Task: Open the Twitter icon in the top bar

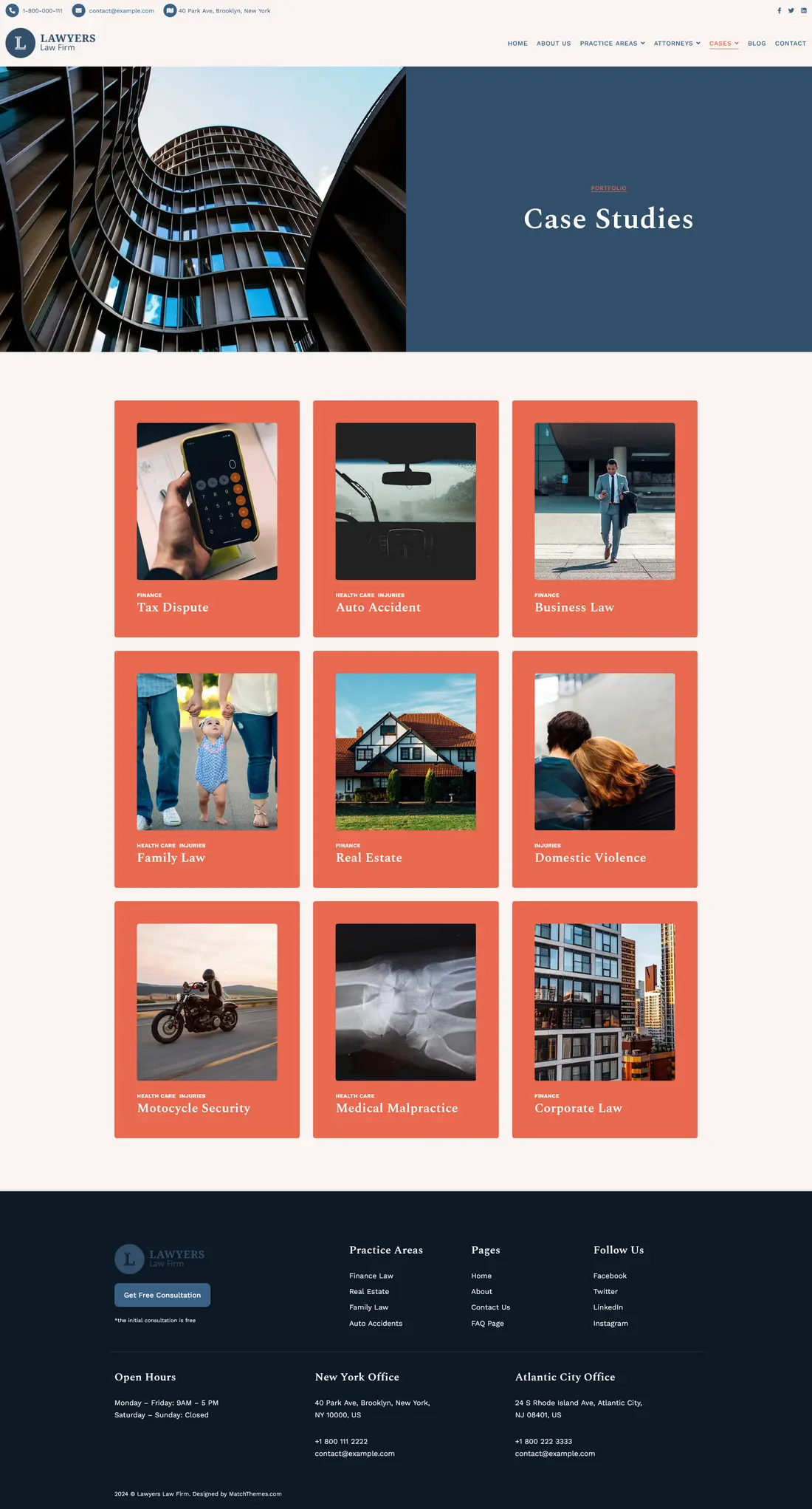Action: pyautogui.click(x=791, y=11)
